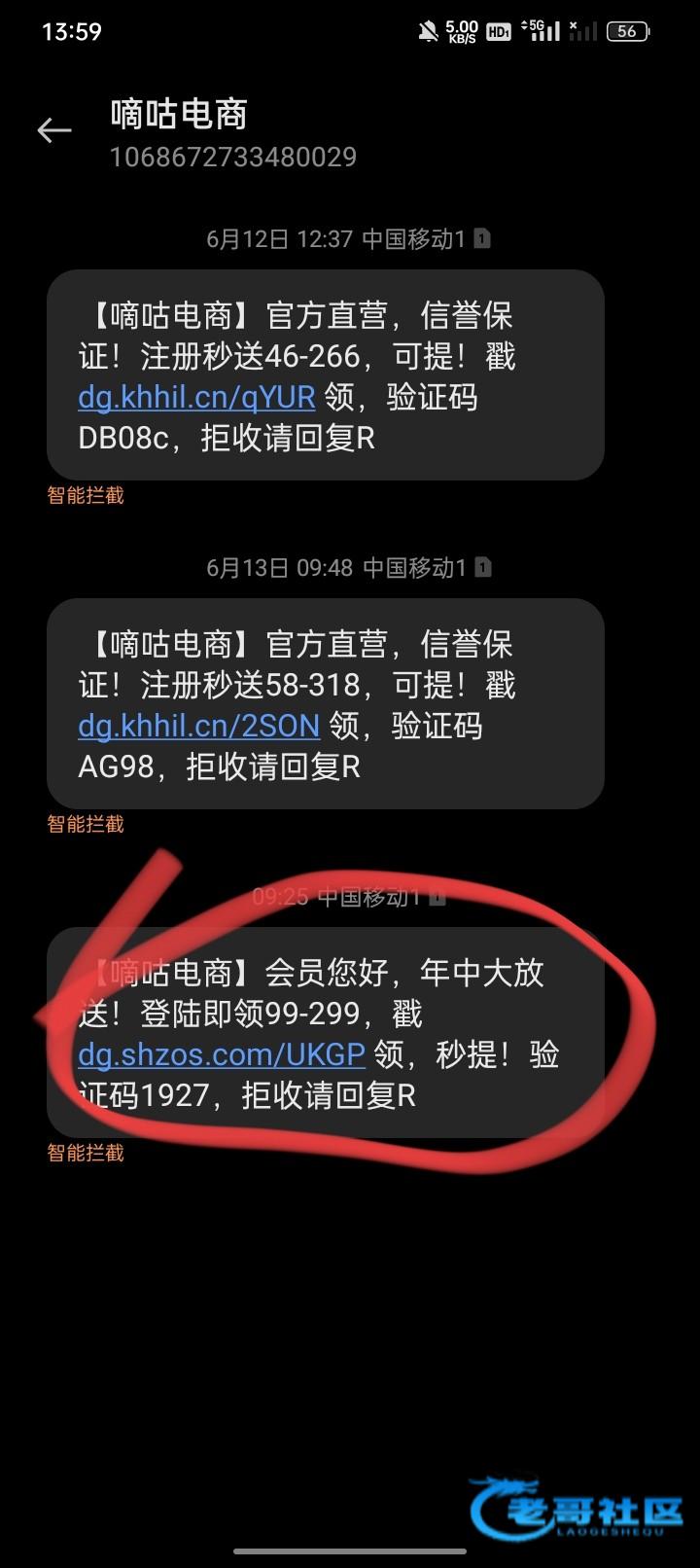Image resolution: width=700 pixels, height=1568 pixels.
Task: Open the dg.shzos.com/UKGP link
Action: [x=222, y=1055]
